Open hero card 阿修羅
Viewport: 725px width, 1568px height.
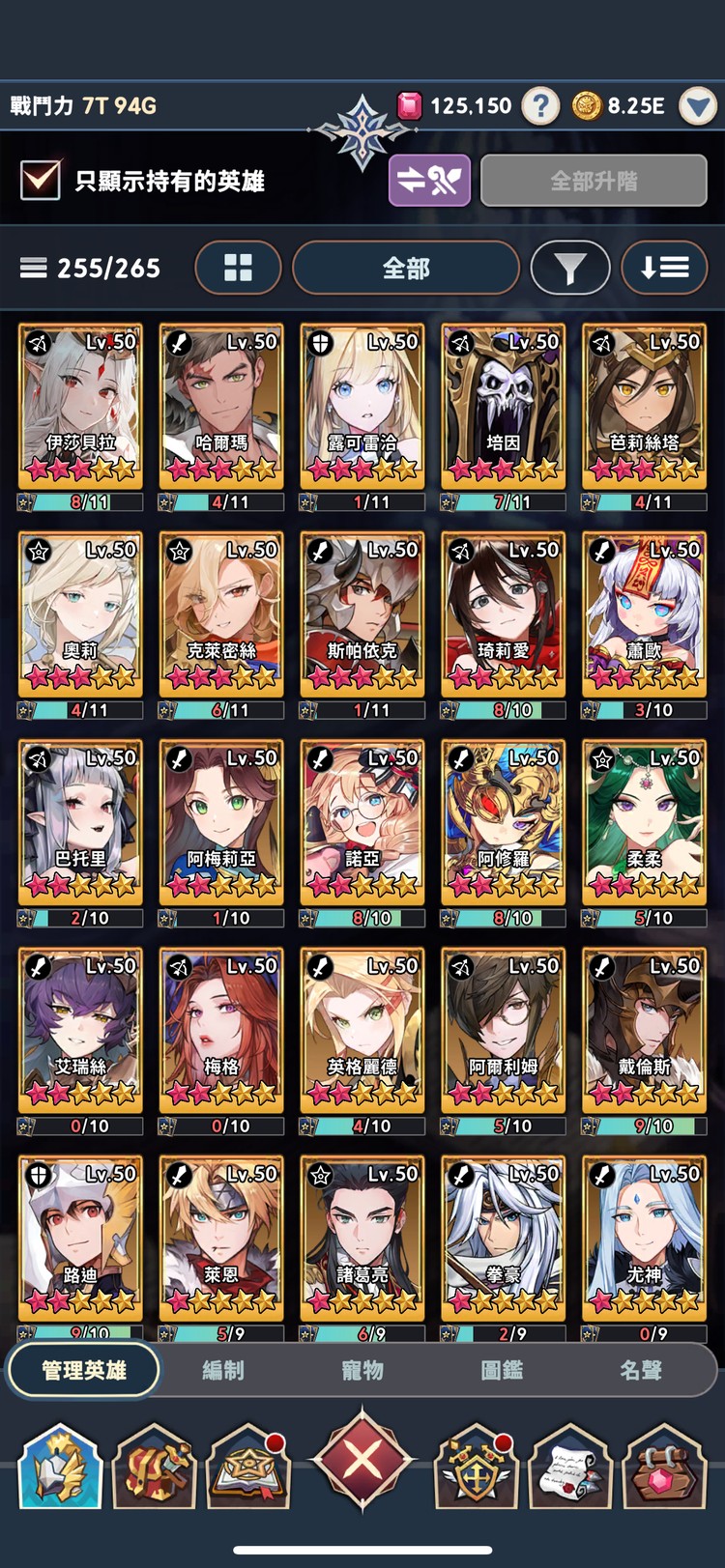(503, 823)
